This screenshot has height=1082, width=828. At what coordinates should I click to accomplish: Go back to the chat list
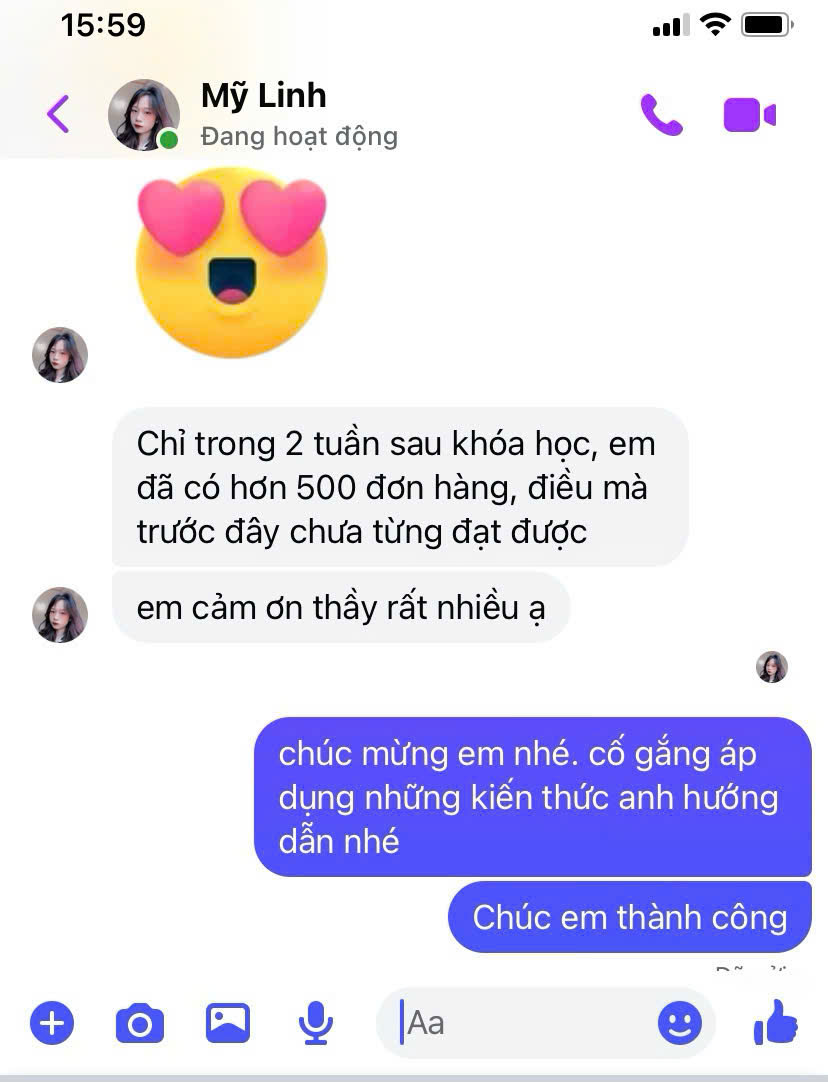tap(58, 114)
